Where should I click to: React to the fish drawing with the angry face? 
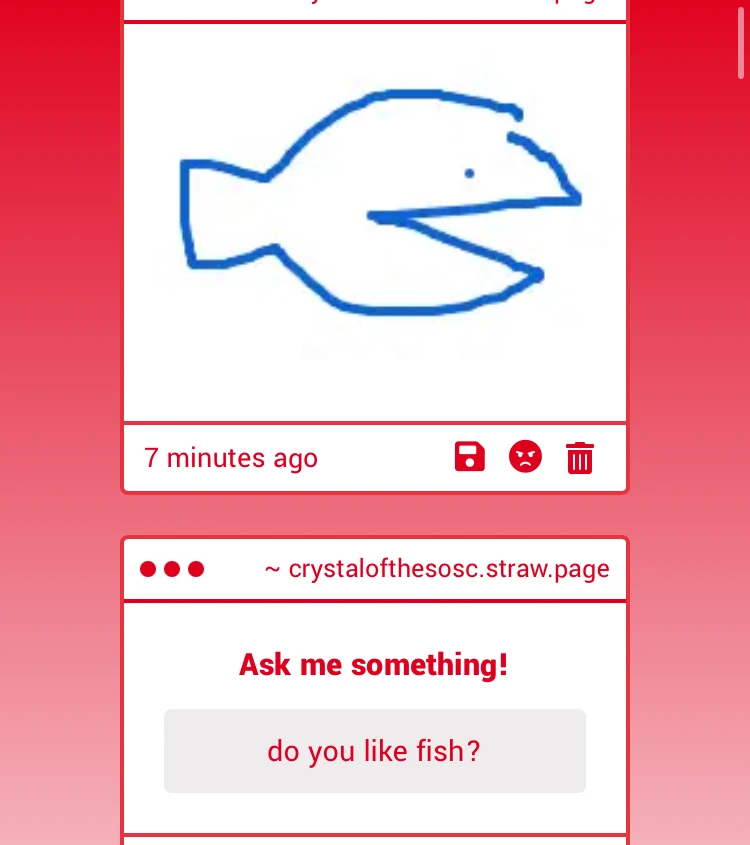tap(525, 457)
